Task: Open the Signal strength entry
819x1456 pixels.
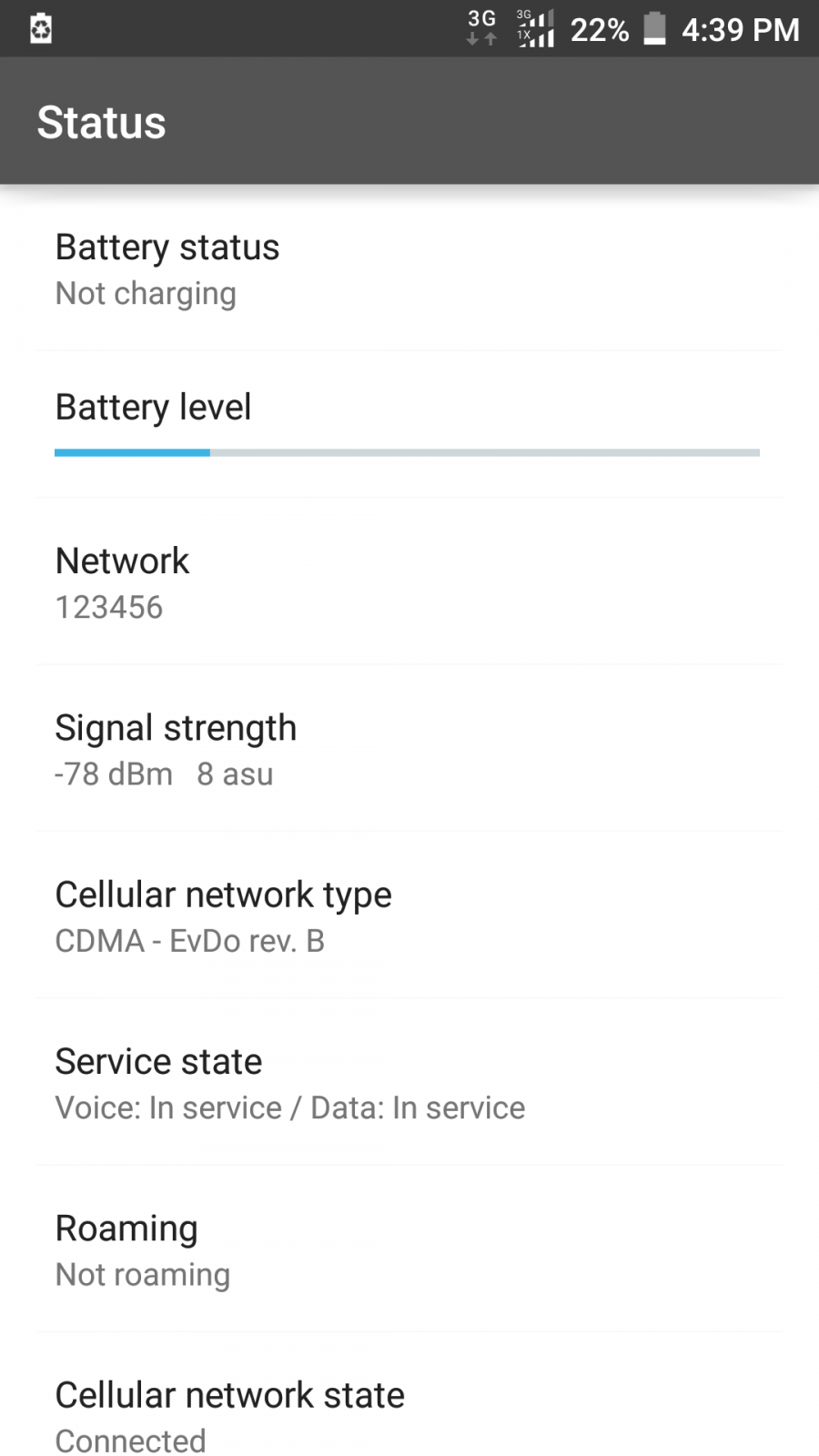Action: (x=409, y=749)
